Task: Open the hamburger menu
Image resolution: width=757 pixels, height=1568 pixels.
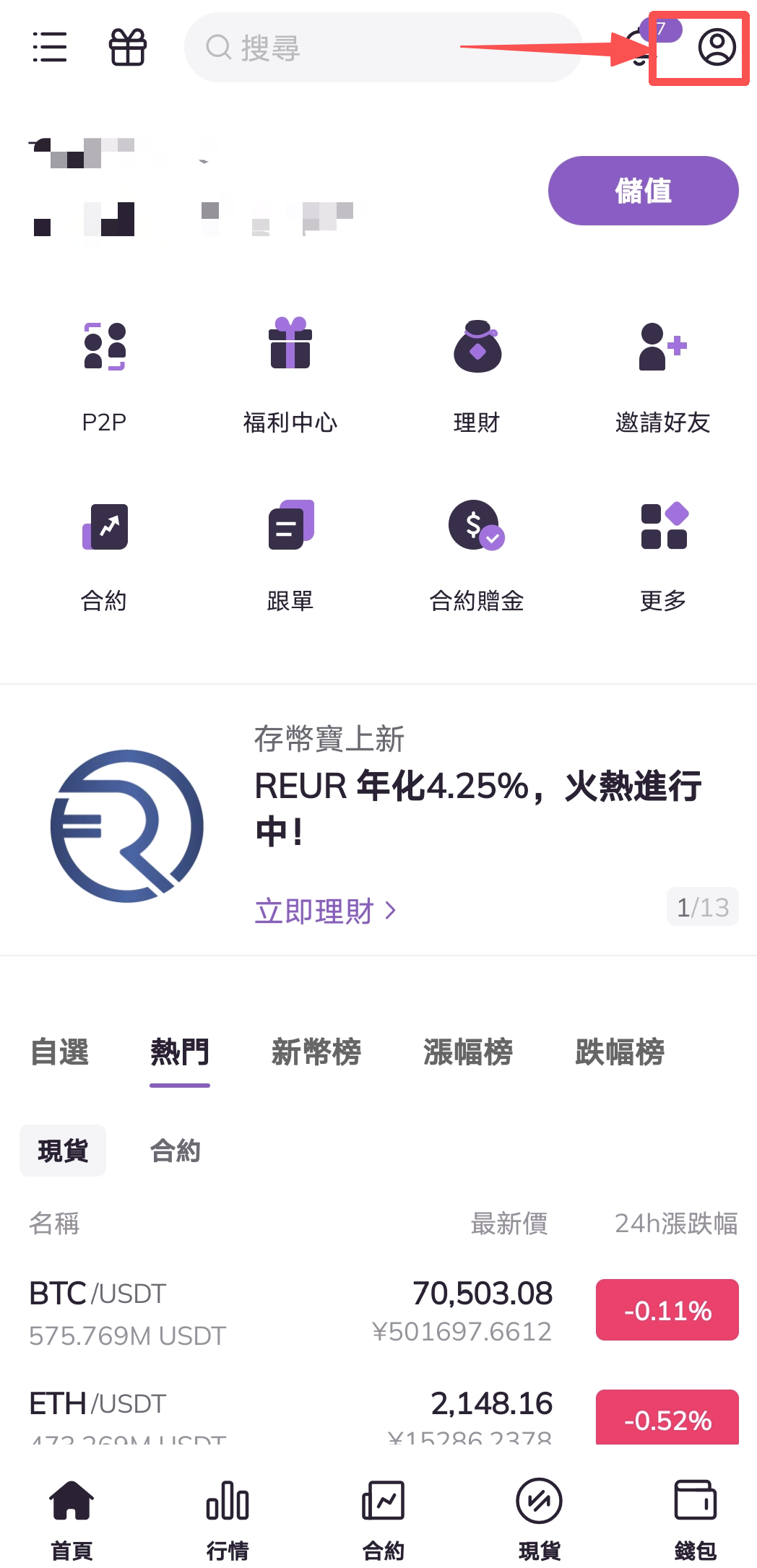Action: pyautogui.click(x=50, y=47)
